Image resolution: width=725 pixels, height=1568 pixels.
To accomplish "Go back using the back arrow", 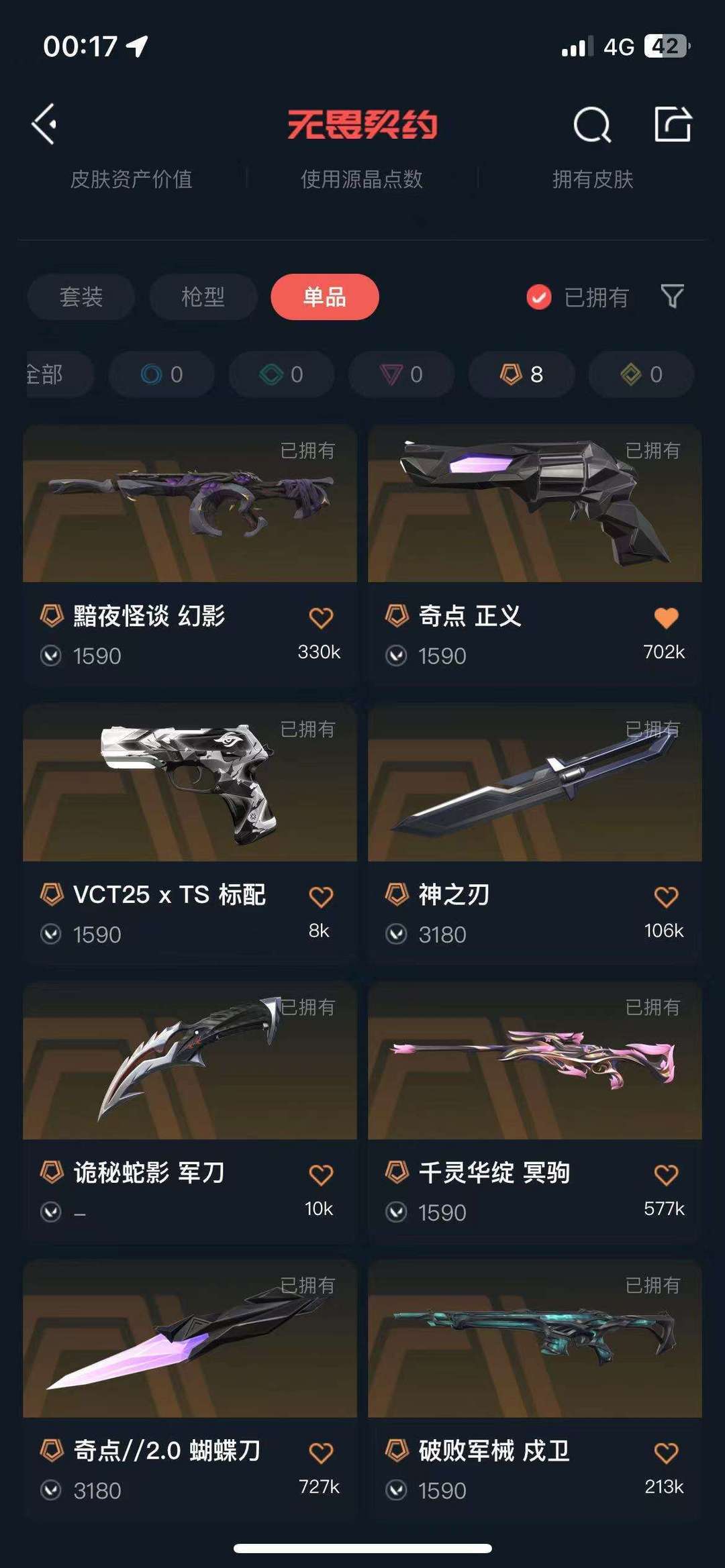I will [x=44, y=124].
